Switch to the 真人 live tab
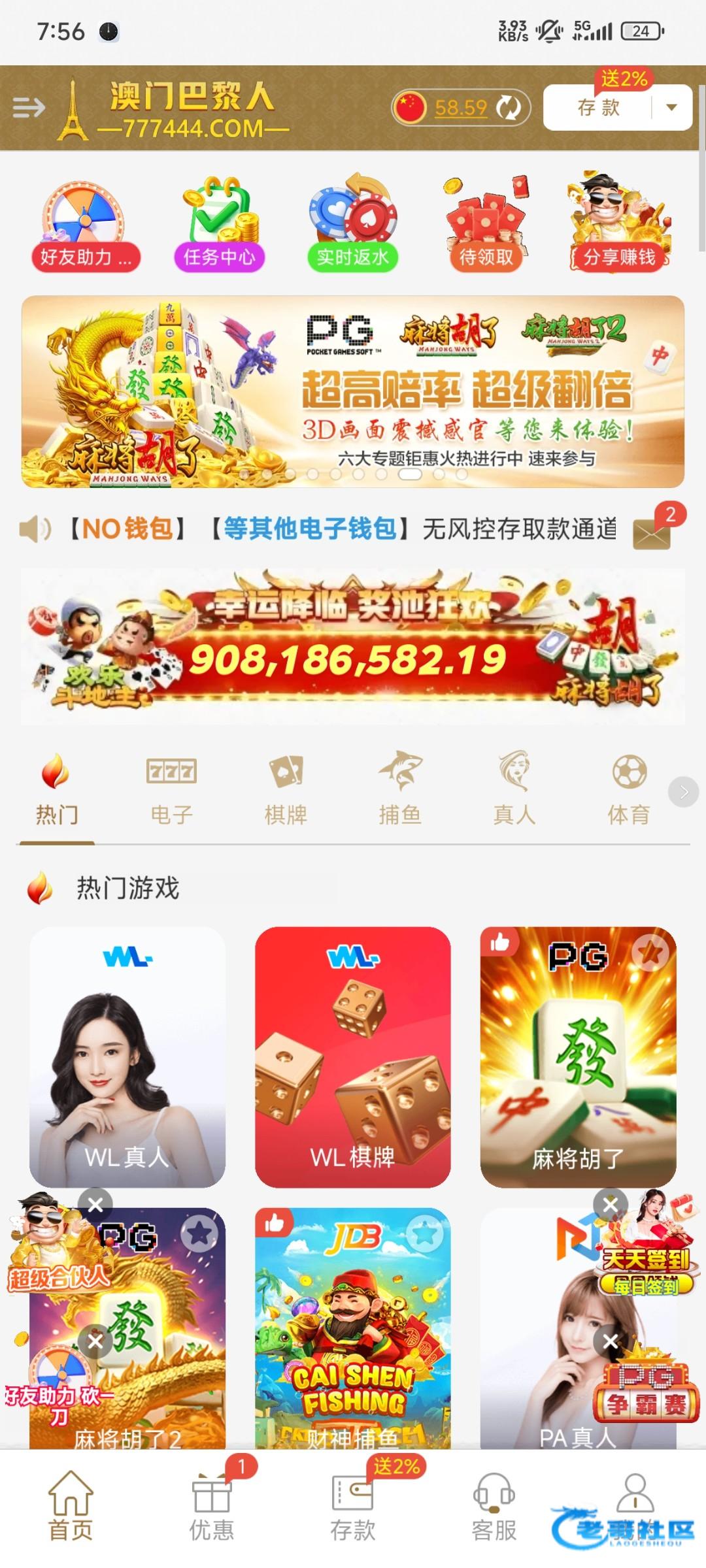The image size is (706, 1568). (514, 789)
